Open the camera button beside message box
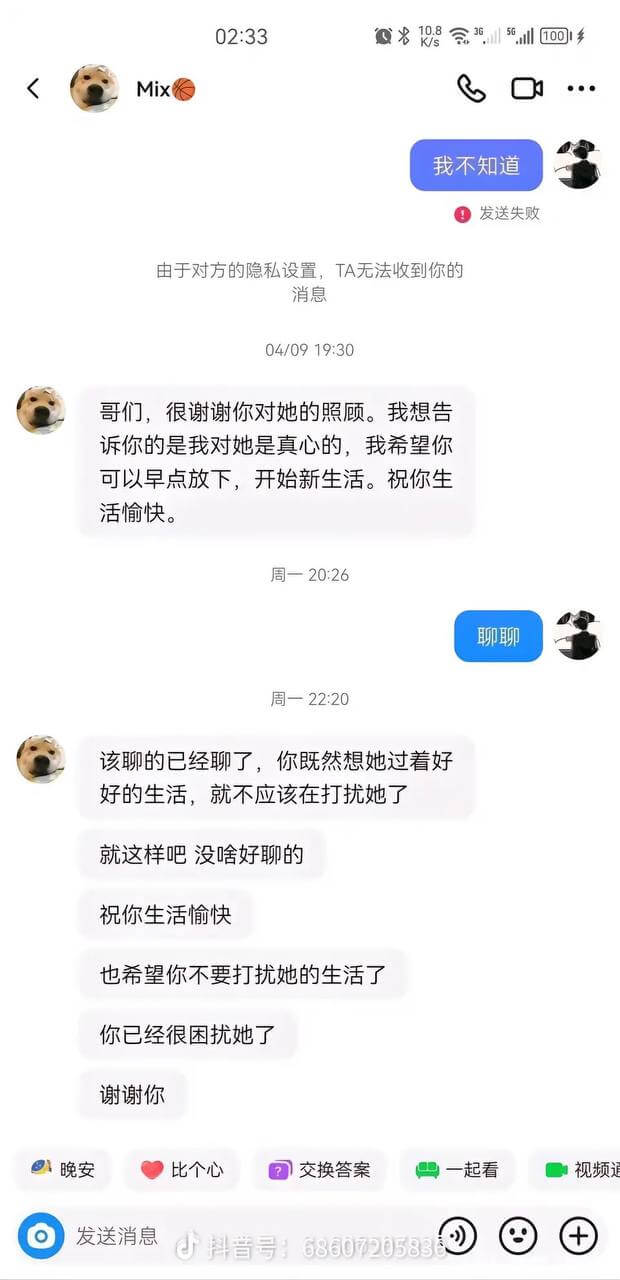Screen dimensions: 620x1280 (41, 1236)
